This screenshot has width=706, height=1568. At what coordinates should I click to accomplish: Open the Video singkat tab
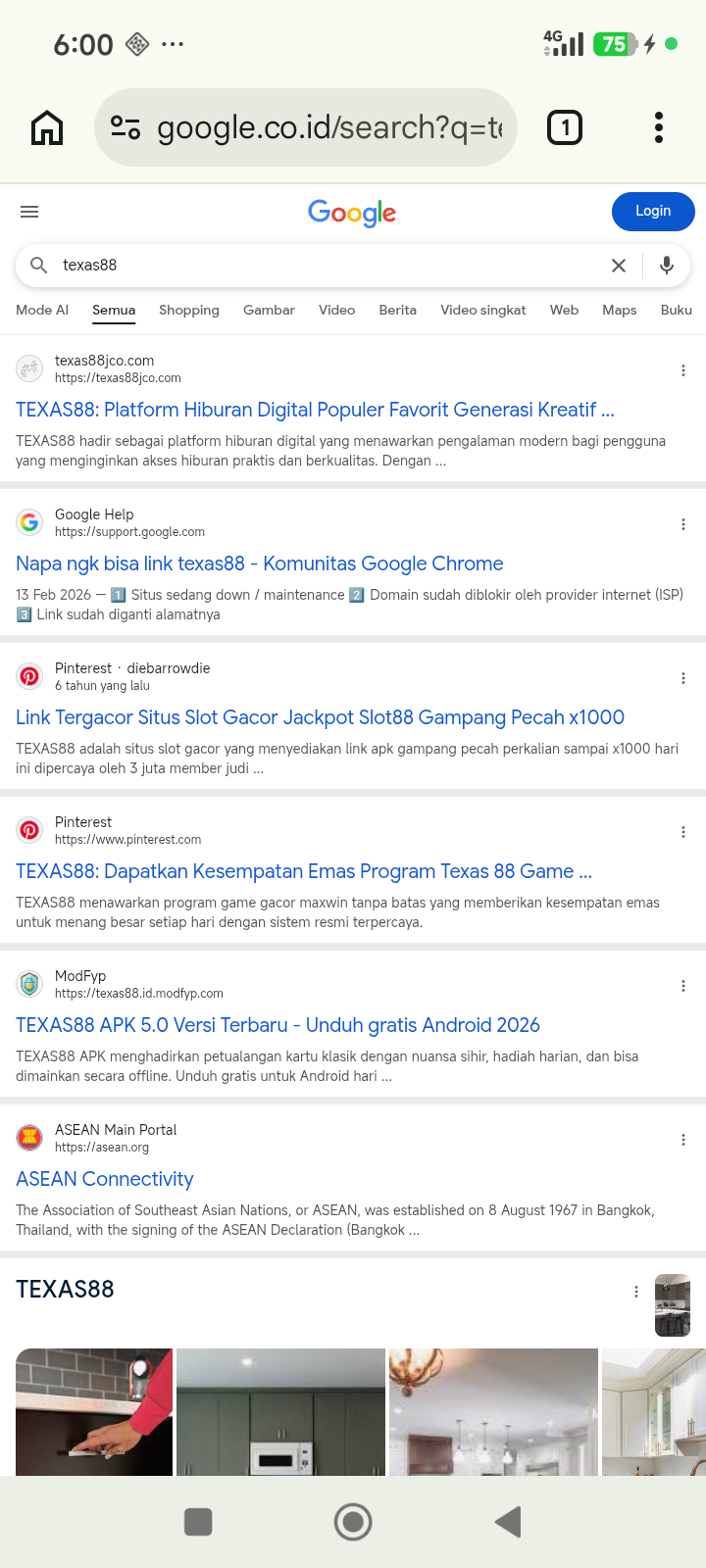(483, 310)
